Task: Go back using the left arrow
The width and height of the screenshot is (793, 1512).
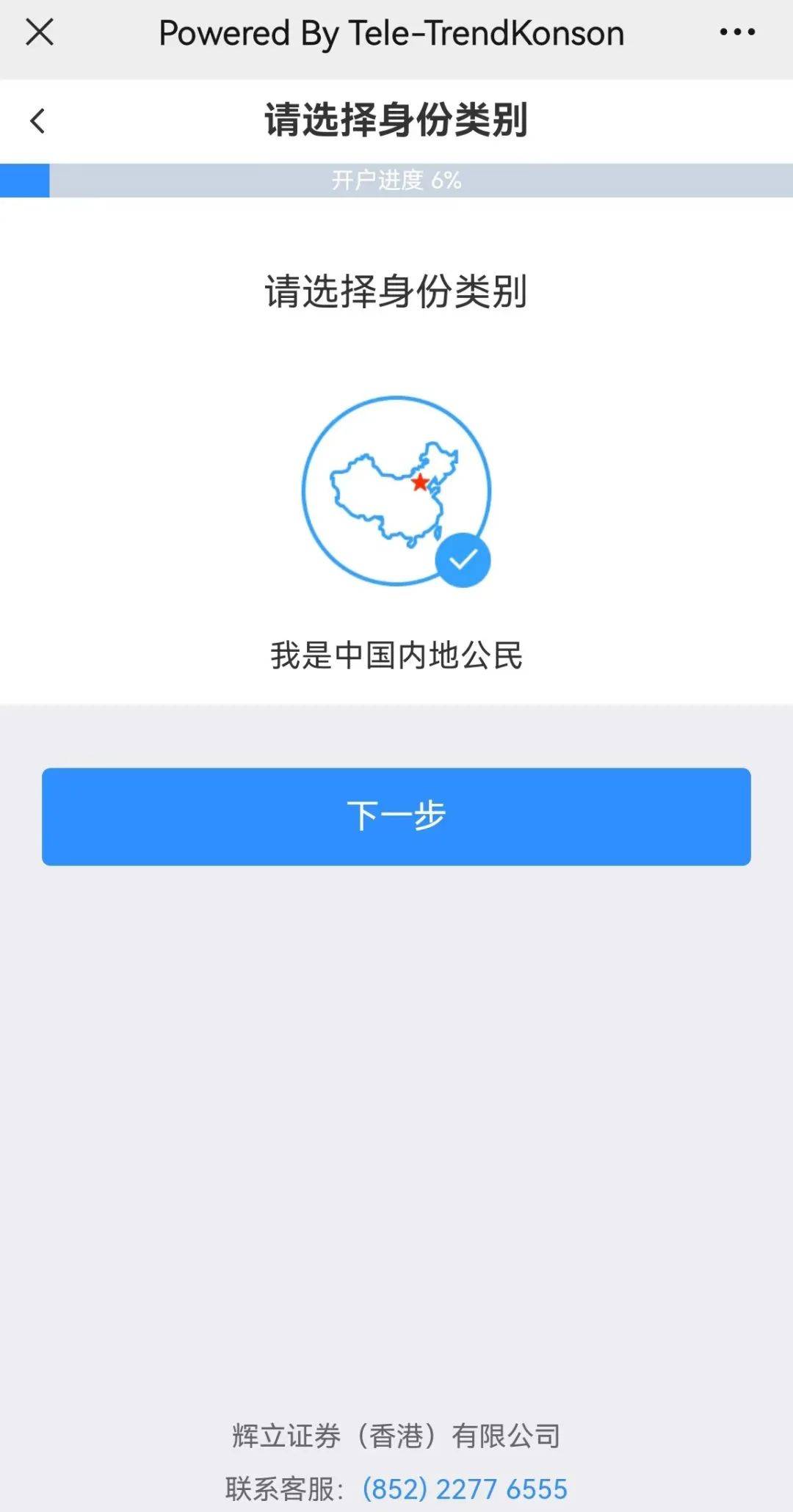Action: 38,121
